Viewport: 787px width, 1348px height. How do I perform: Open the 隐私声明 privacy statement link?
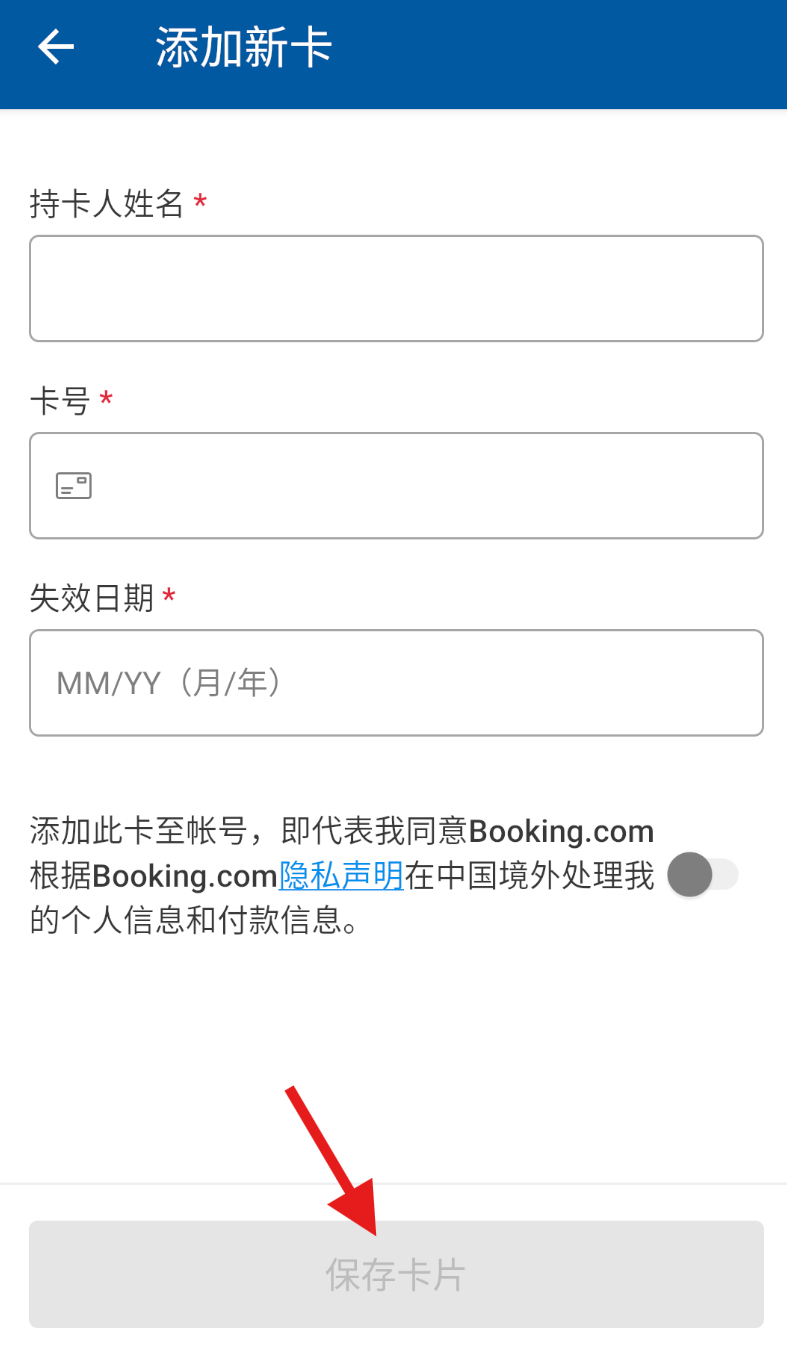(341, 876)
